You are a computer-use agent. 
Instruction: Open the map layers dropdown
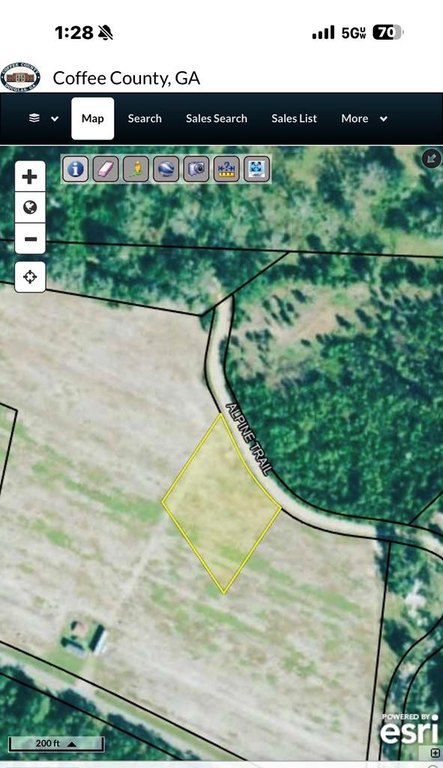44,119
